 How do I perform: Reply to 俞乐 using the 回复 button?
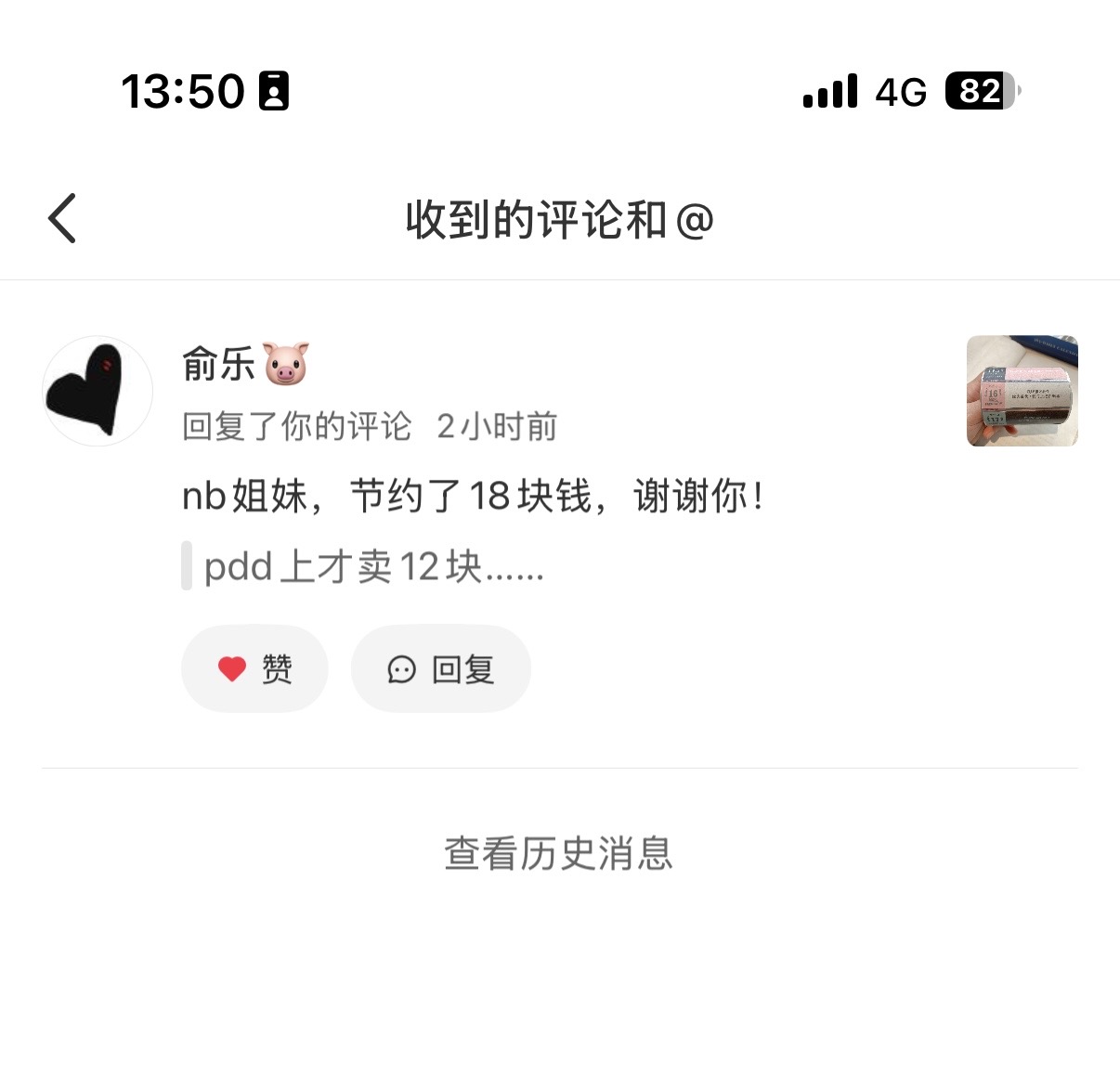click(440, 668)
